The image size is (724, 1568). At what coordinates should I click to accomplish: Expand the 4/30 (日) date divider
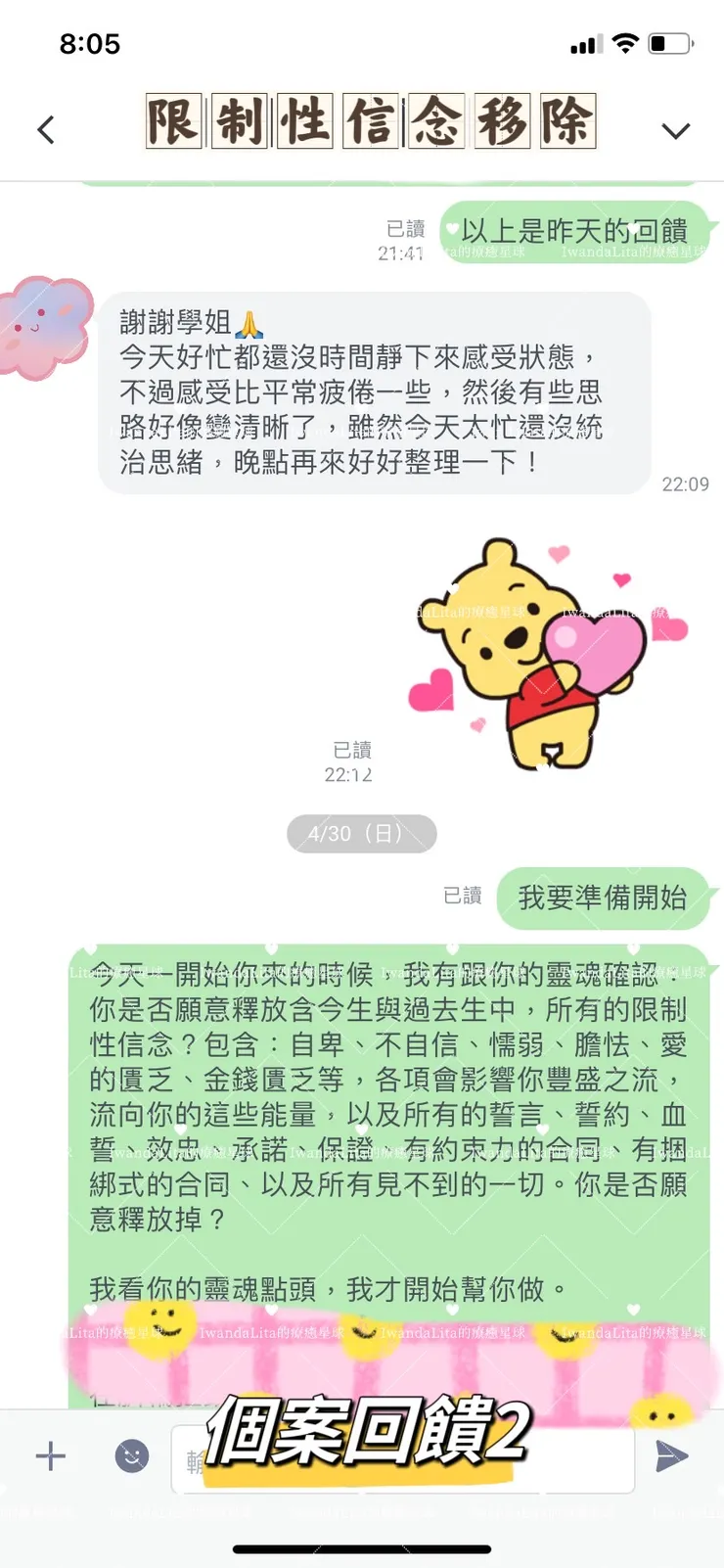coord(361,834)
